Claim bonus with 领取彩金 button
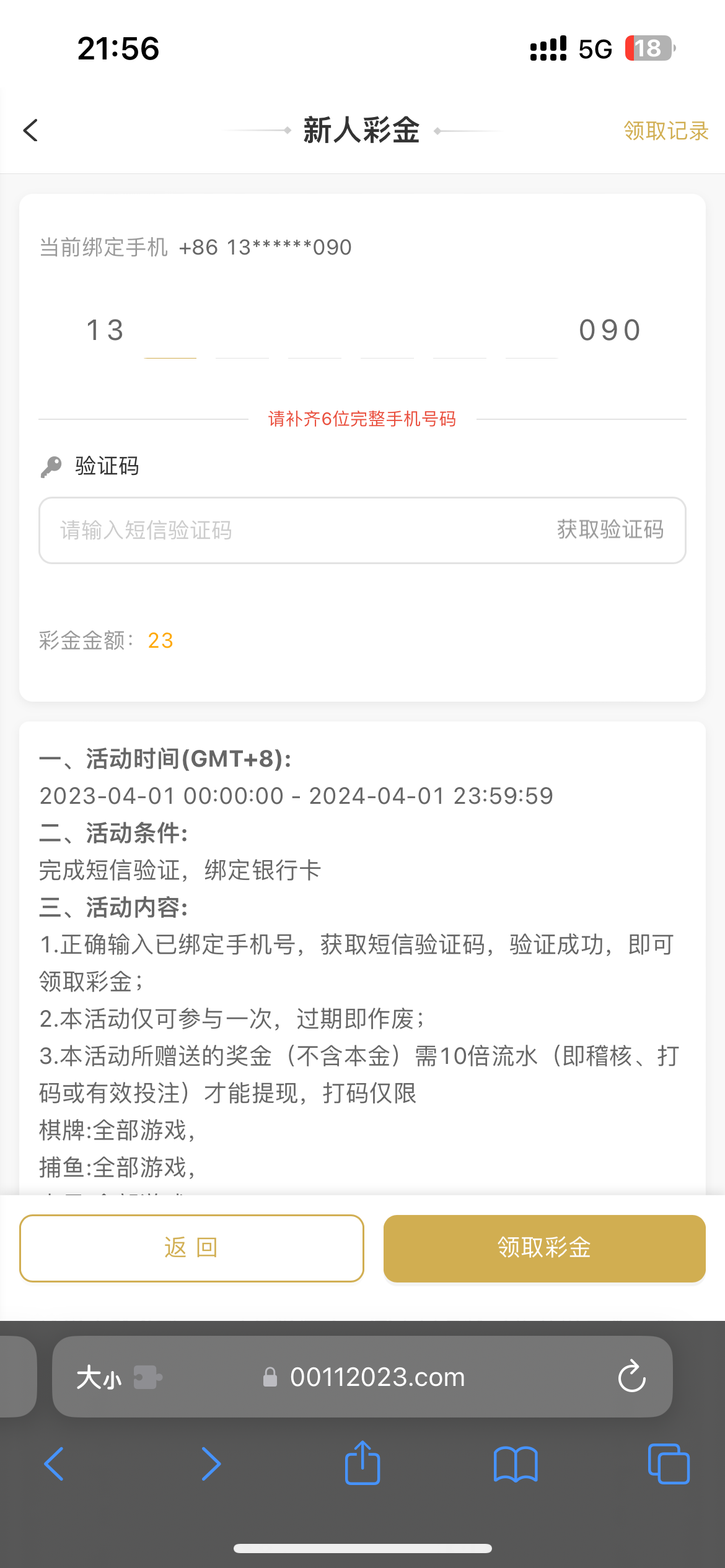The image size is (725, 1568). coord(544,1248)
